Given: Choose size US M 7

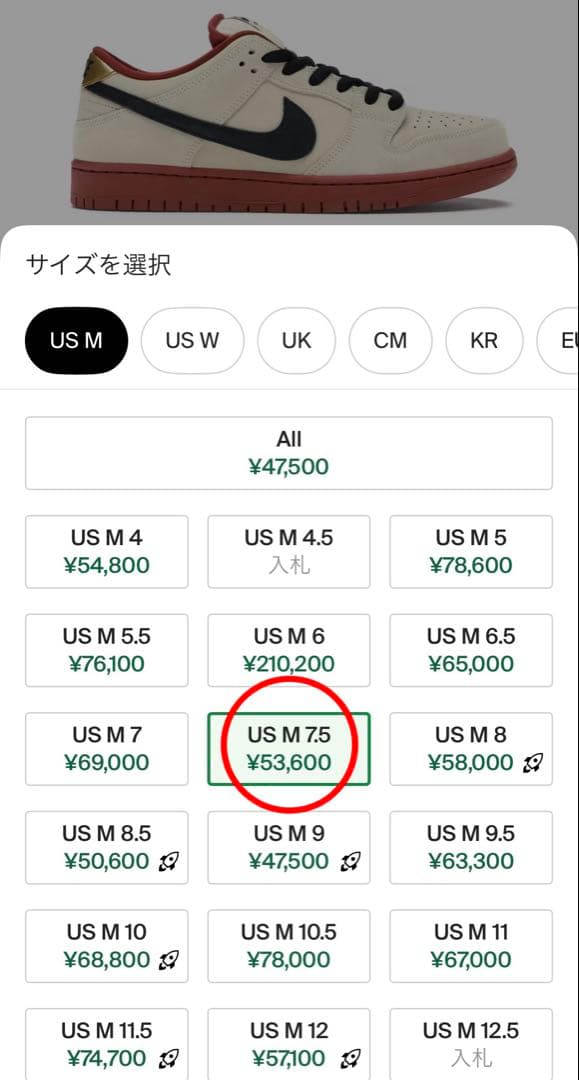Looking at the screenshot, I should coord(107,749).
